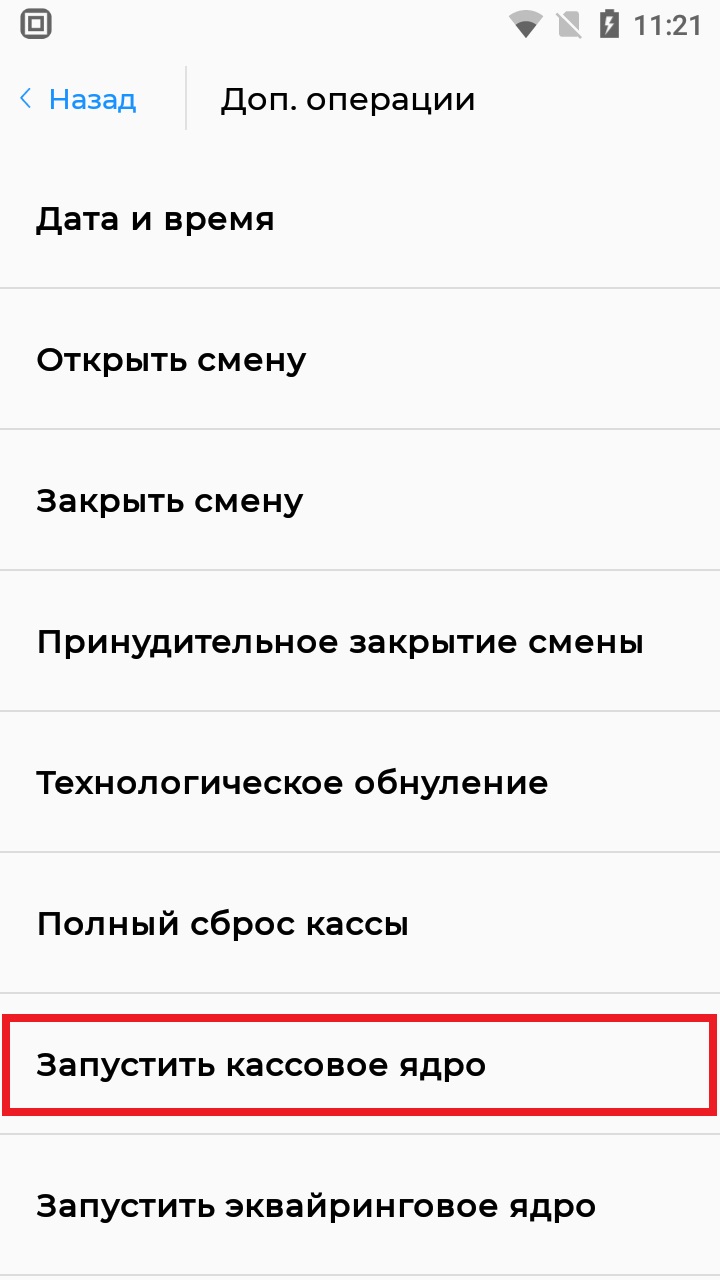Tap the clock showing 11:21
Screen dimensions: 720x1280
(668, 24)
